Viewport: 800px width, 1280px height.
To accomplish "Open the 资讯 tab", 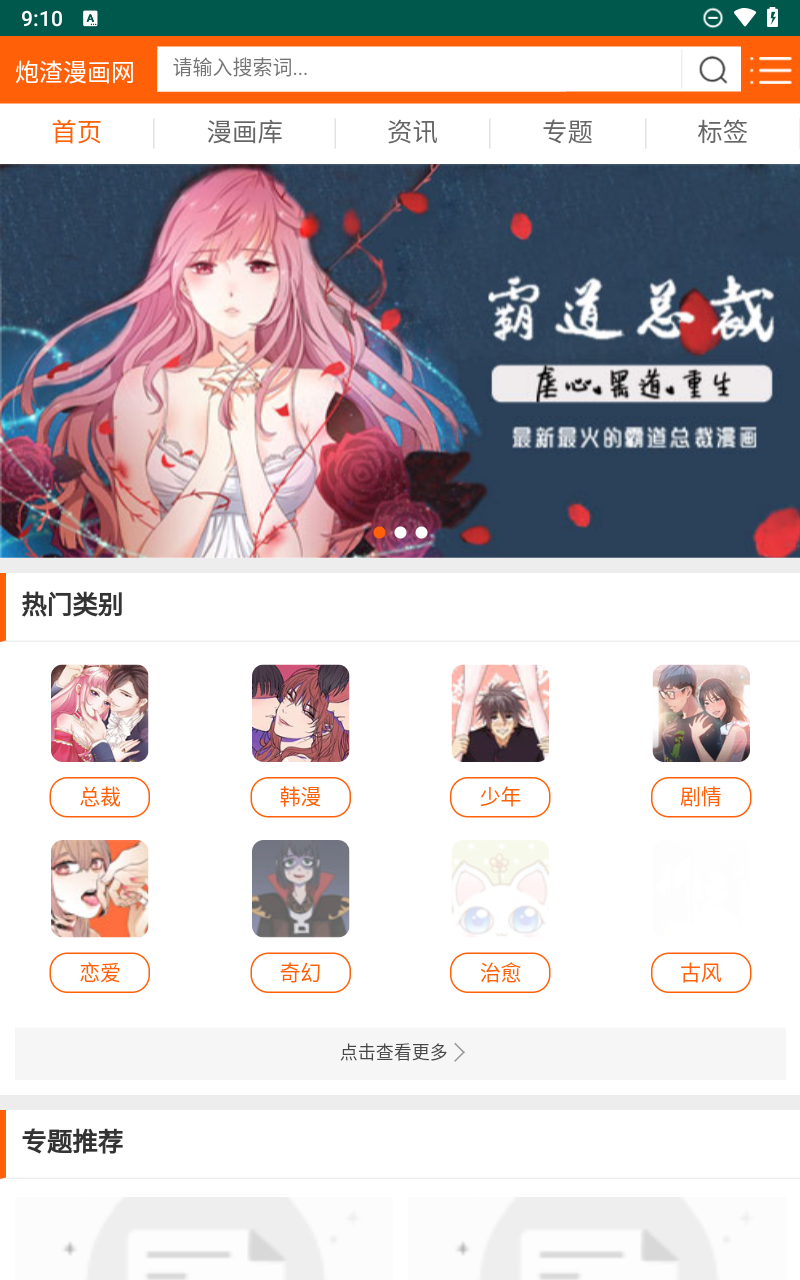I will point(412,132).
